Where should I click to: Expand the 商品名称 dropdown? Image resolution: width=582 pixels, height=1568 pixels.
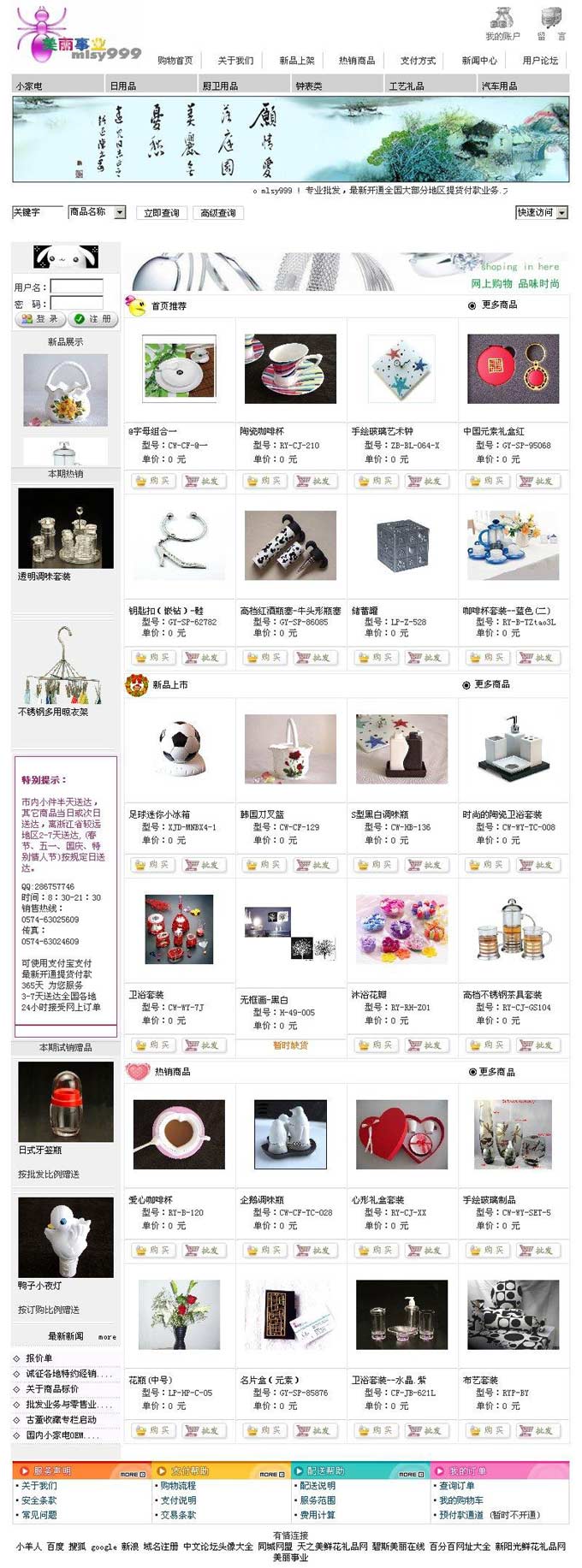click(120, 213)
